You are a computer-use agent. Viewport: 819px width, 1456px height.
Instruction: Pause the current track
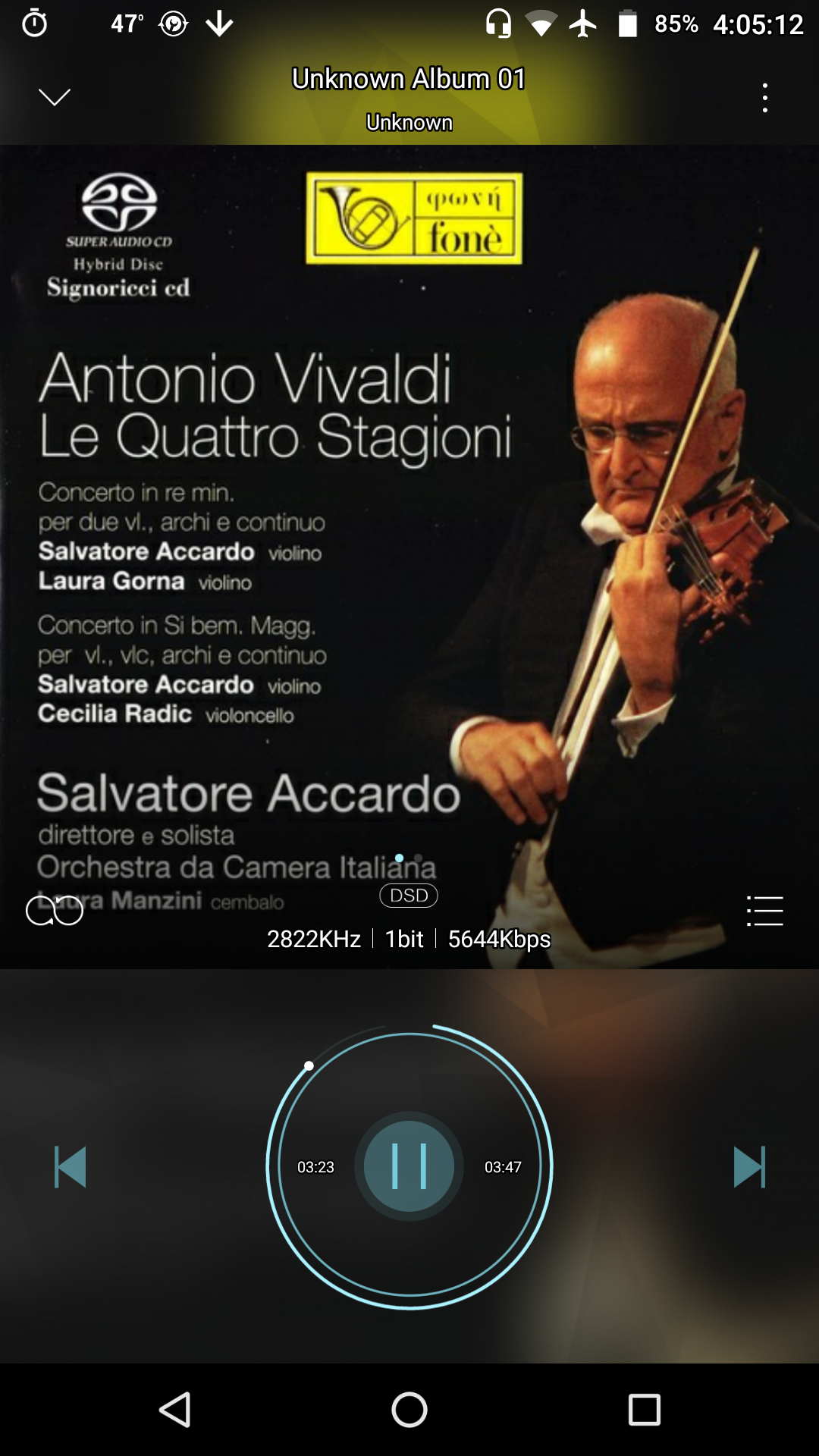tap(409, 1166)
